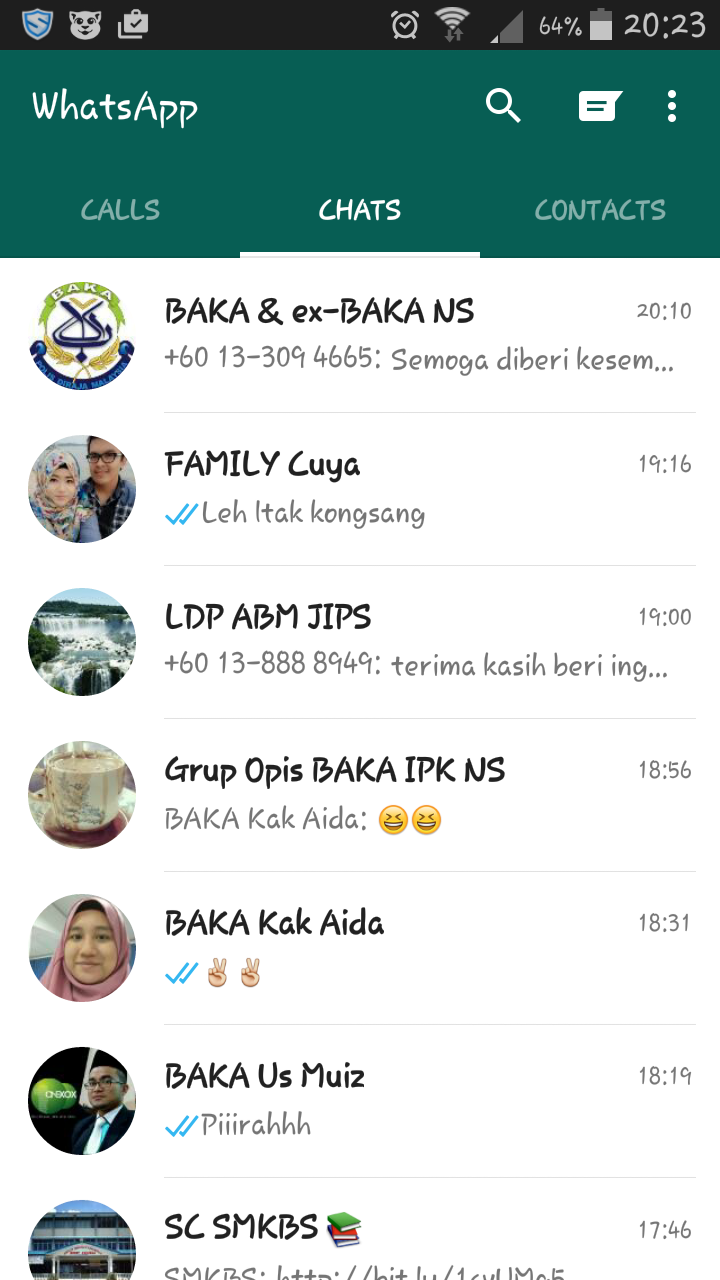View BAKA Kak Aida's profile photo
This screenshot has width=720, height=1280.
click(82, 947)
